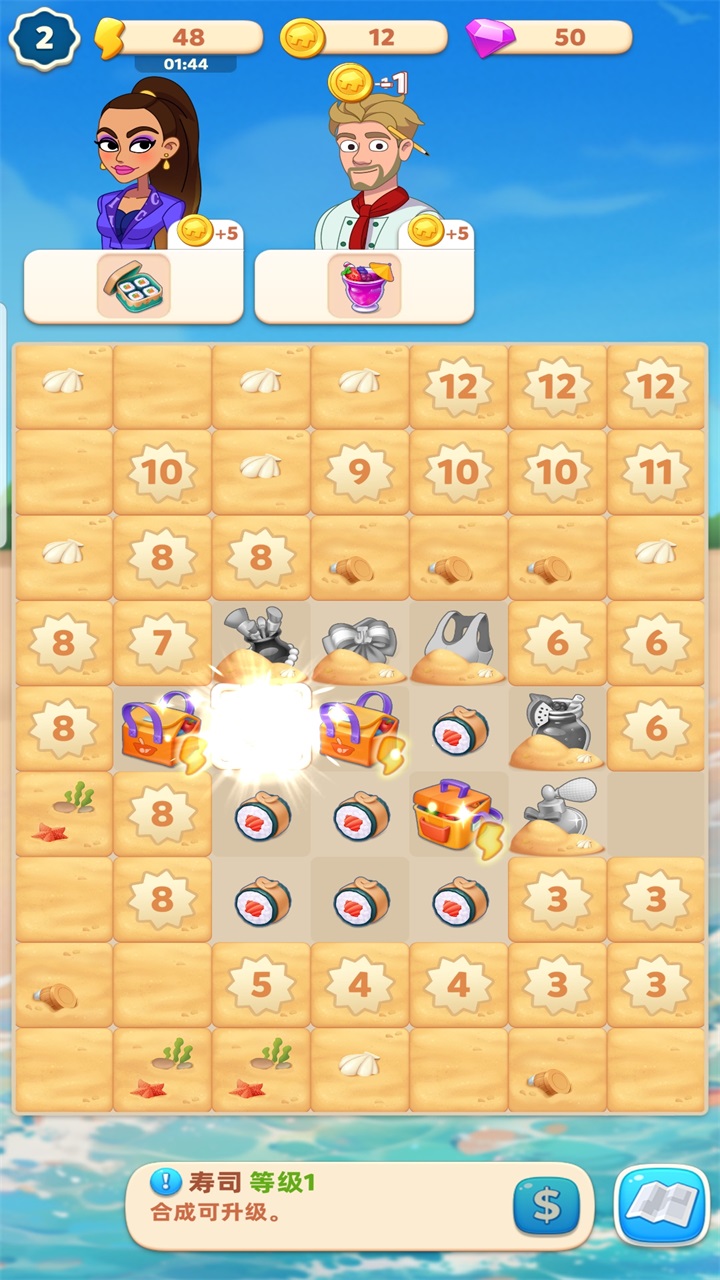Open the pink gem balance
The width and height of the screenshot is (720, 1280).
click(550, 38)
